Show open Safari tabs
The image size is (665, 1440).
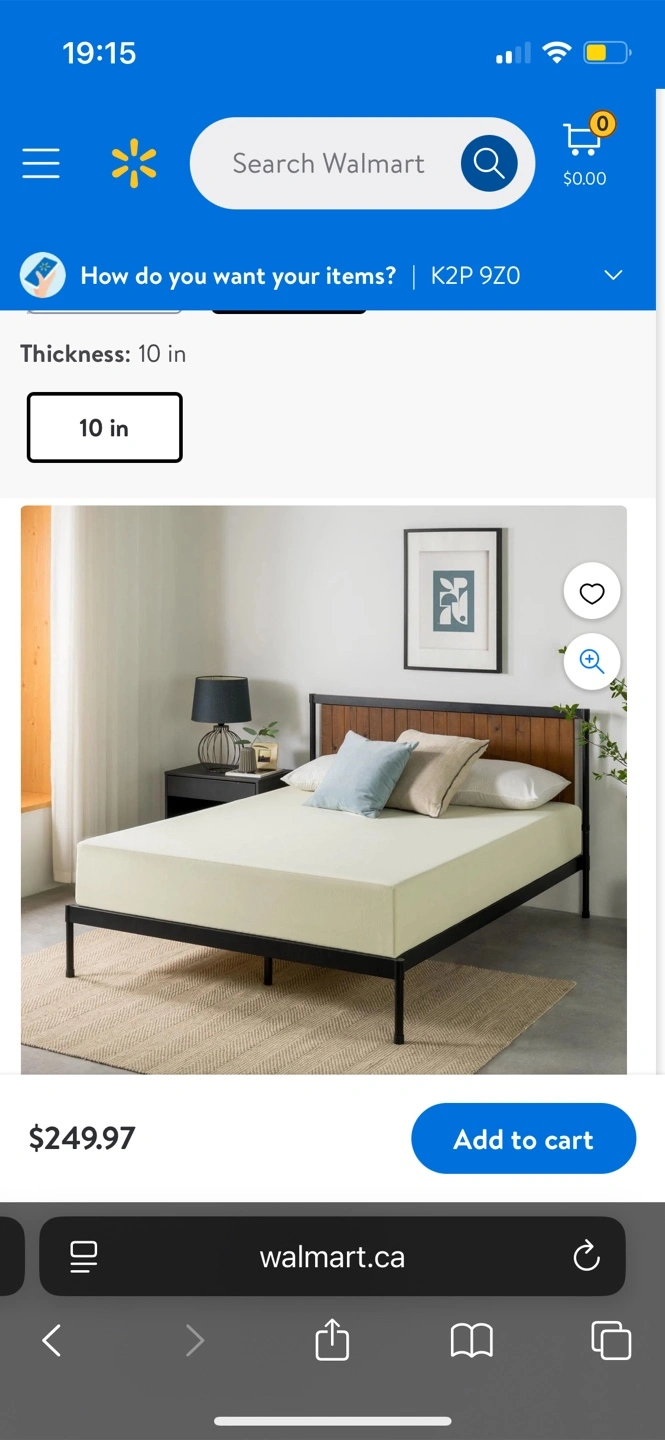coord(611,1340)
